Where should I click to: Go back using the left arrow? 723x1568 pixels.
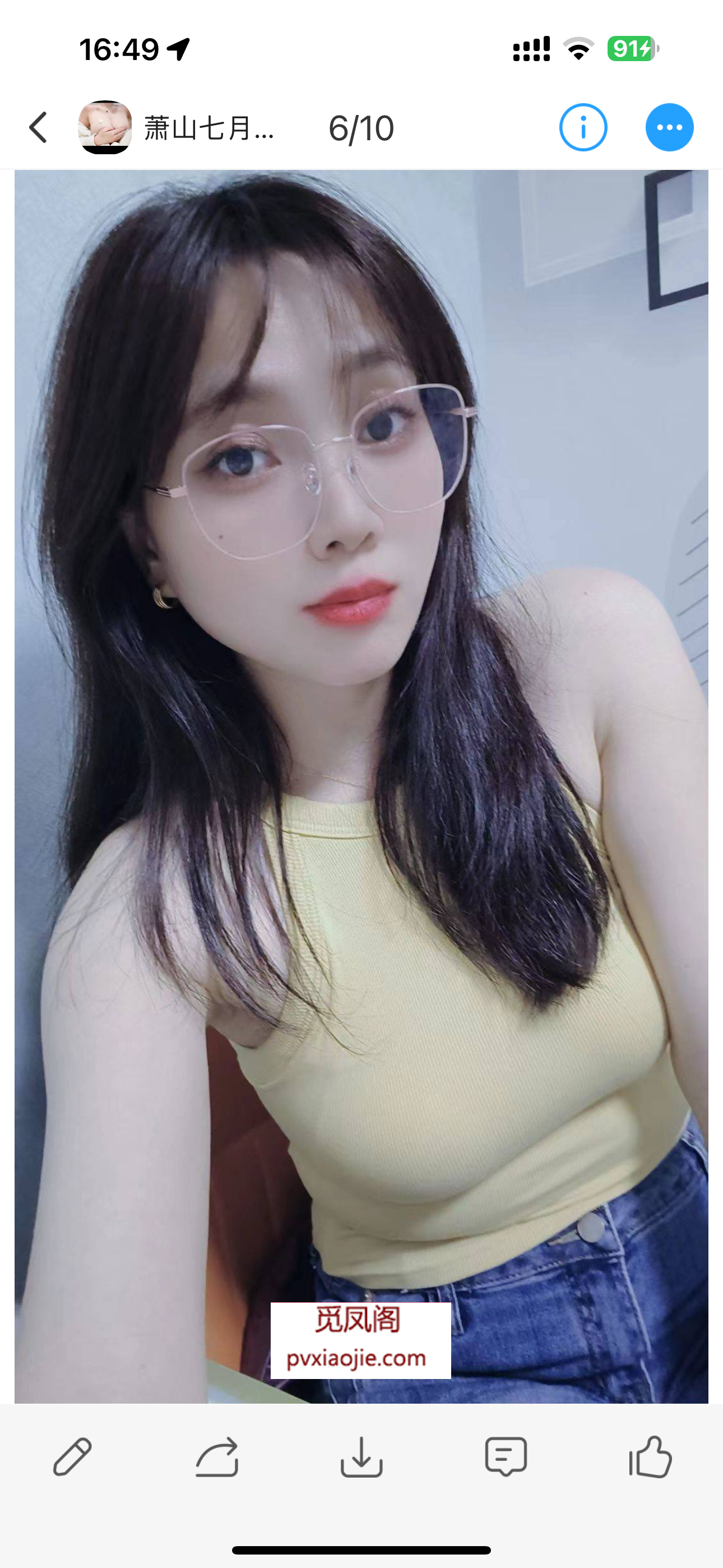tap(38, 128)
